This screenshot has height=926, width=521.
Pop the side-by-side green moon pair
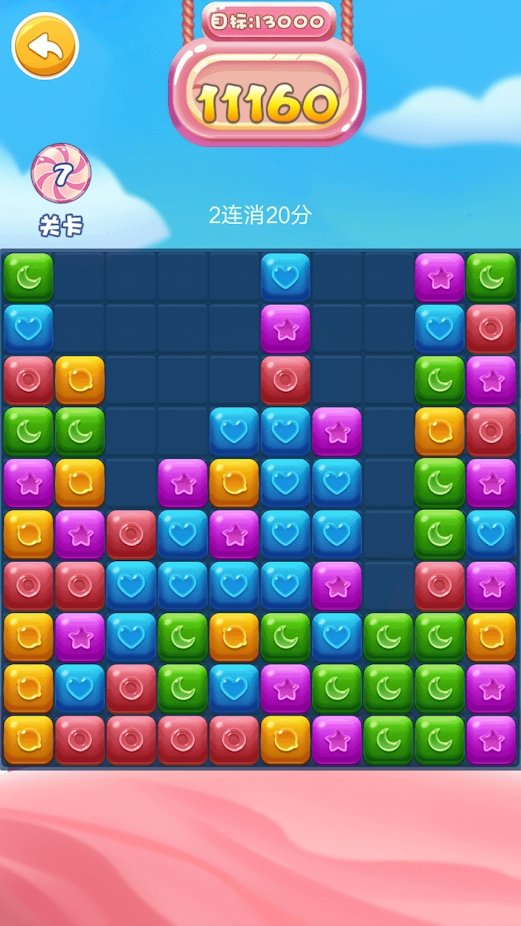point(54,432)
